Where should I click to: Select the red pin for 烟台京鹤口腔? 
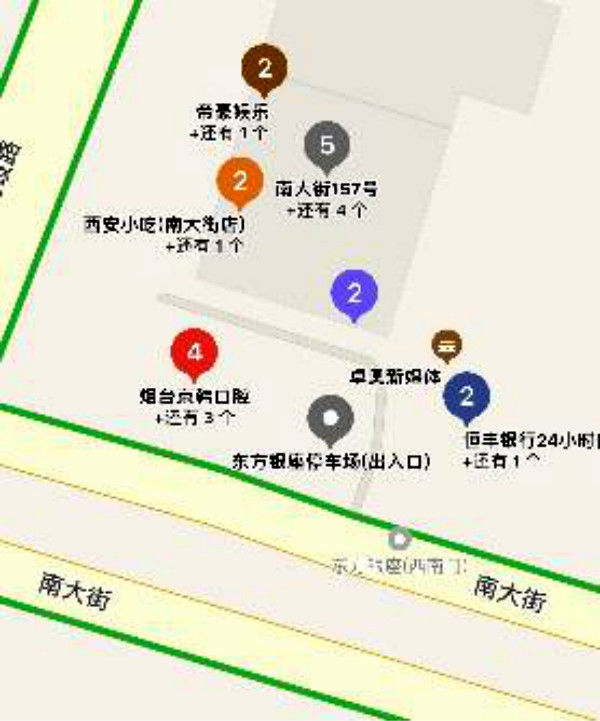tap(196, 353)
